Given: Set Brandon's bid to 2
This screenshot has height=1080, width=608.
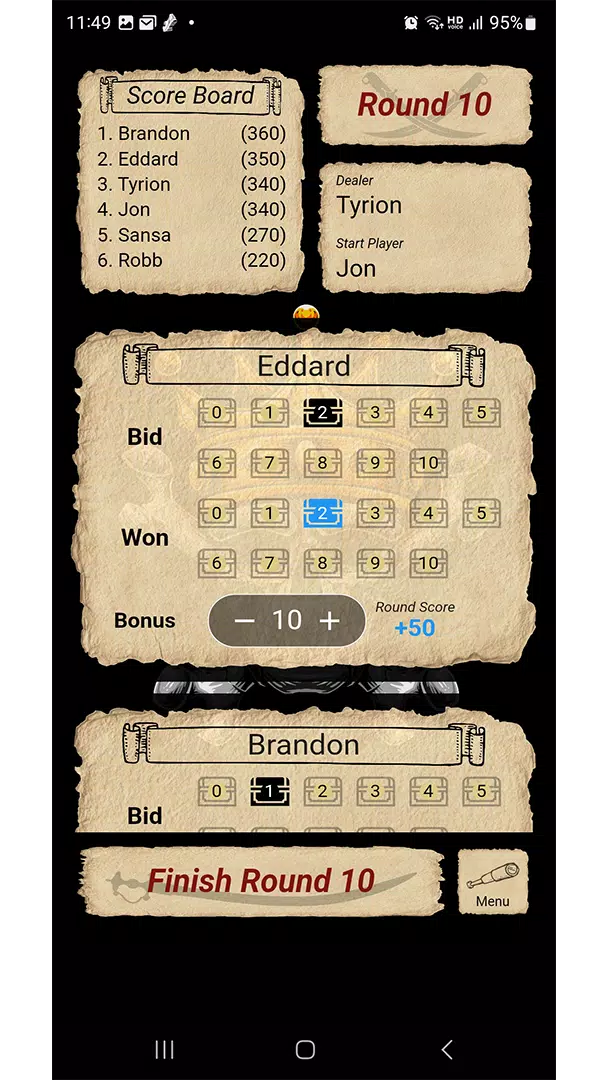Looking at the screenshot, I should coord(322,792).
